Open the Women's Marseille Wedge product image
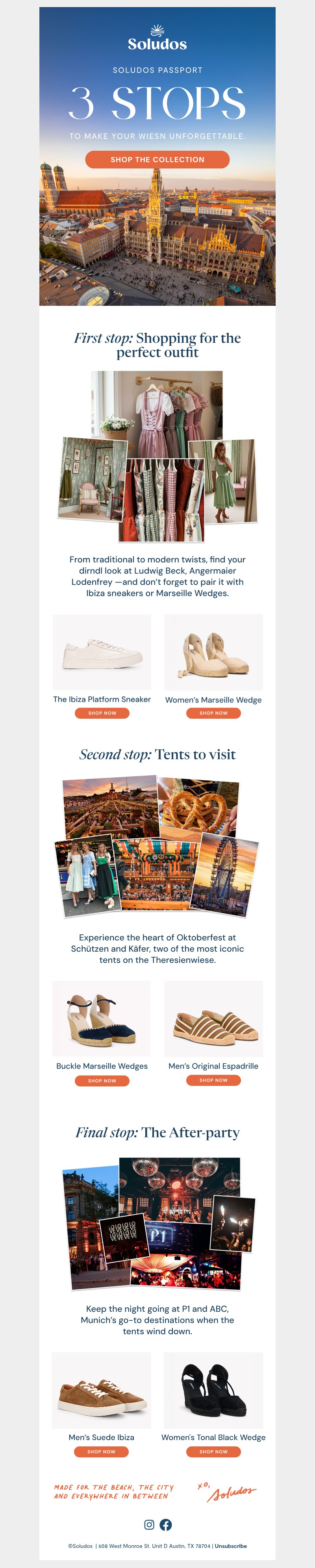The image size is (315, 1568). (x=213, y=652)
